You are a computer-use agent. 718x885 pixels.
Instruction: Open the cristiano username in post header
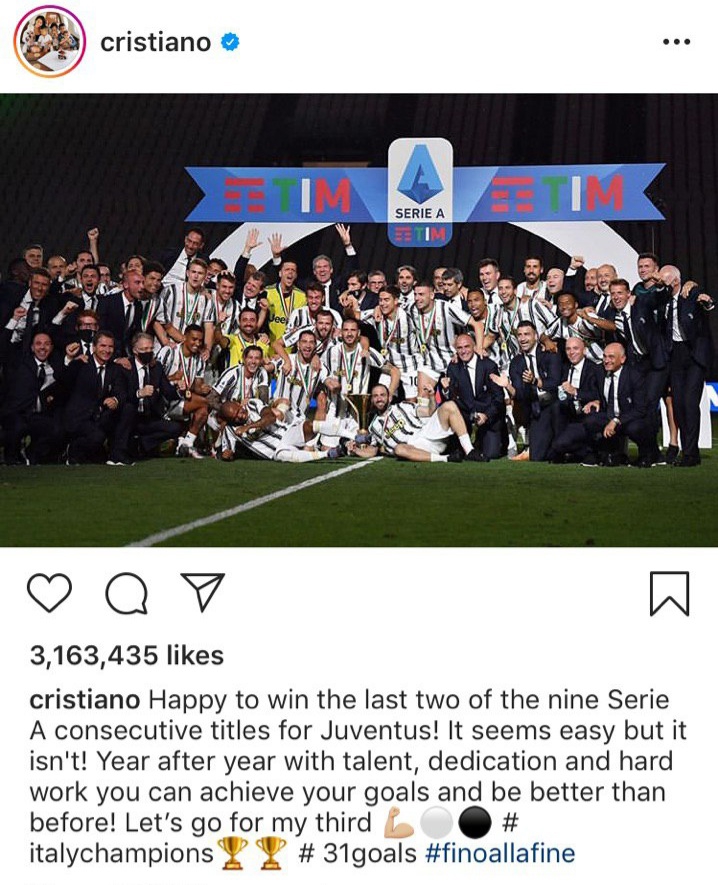click(x=155, y=43)
